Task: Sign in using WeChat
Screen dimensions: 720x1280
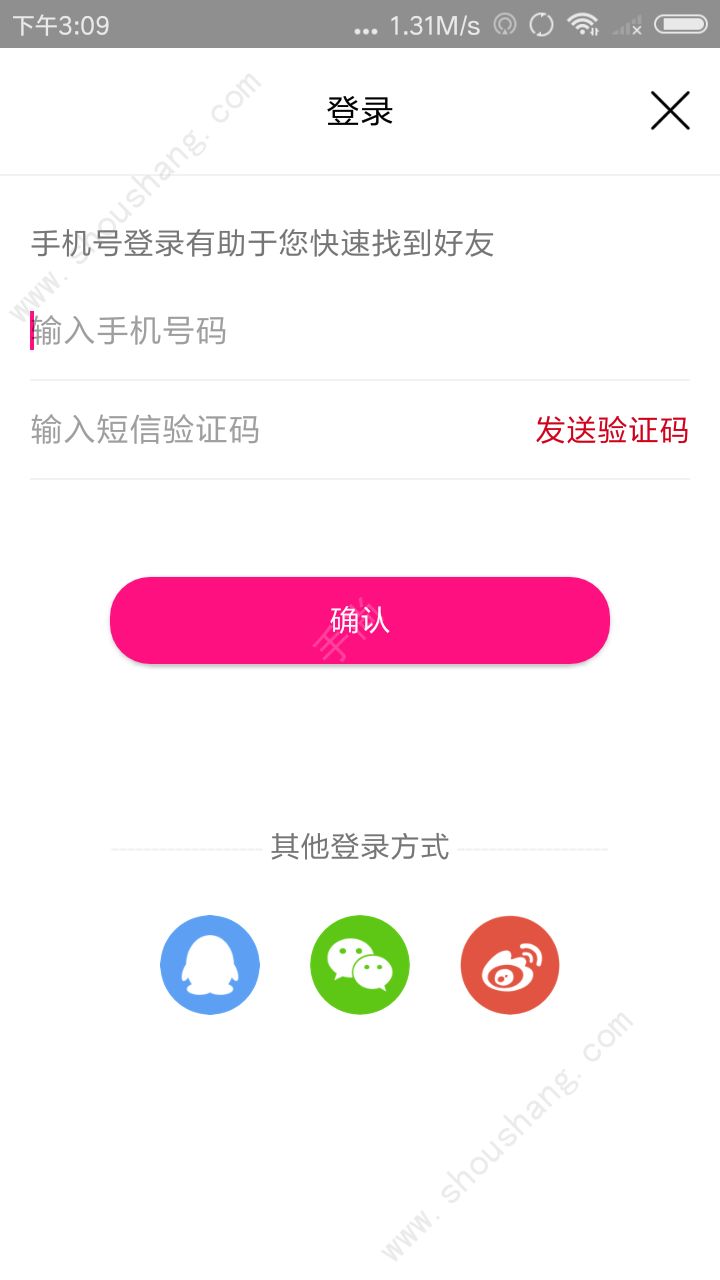Action: tap(360, 965)
